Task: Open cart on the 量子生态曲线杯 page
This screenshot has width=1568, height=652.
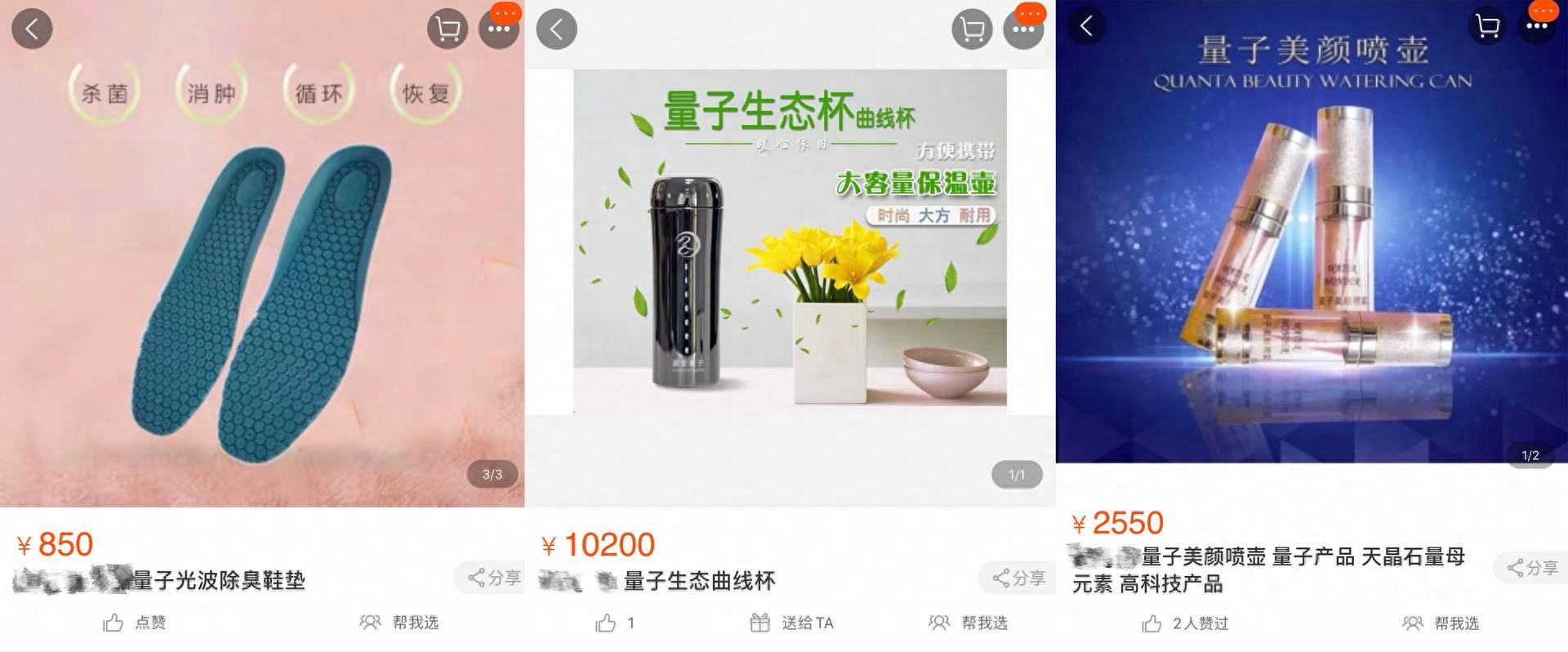Action: pos(972,29)
